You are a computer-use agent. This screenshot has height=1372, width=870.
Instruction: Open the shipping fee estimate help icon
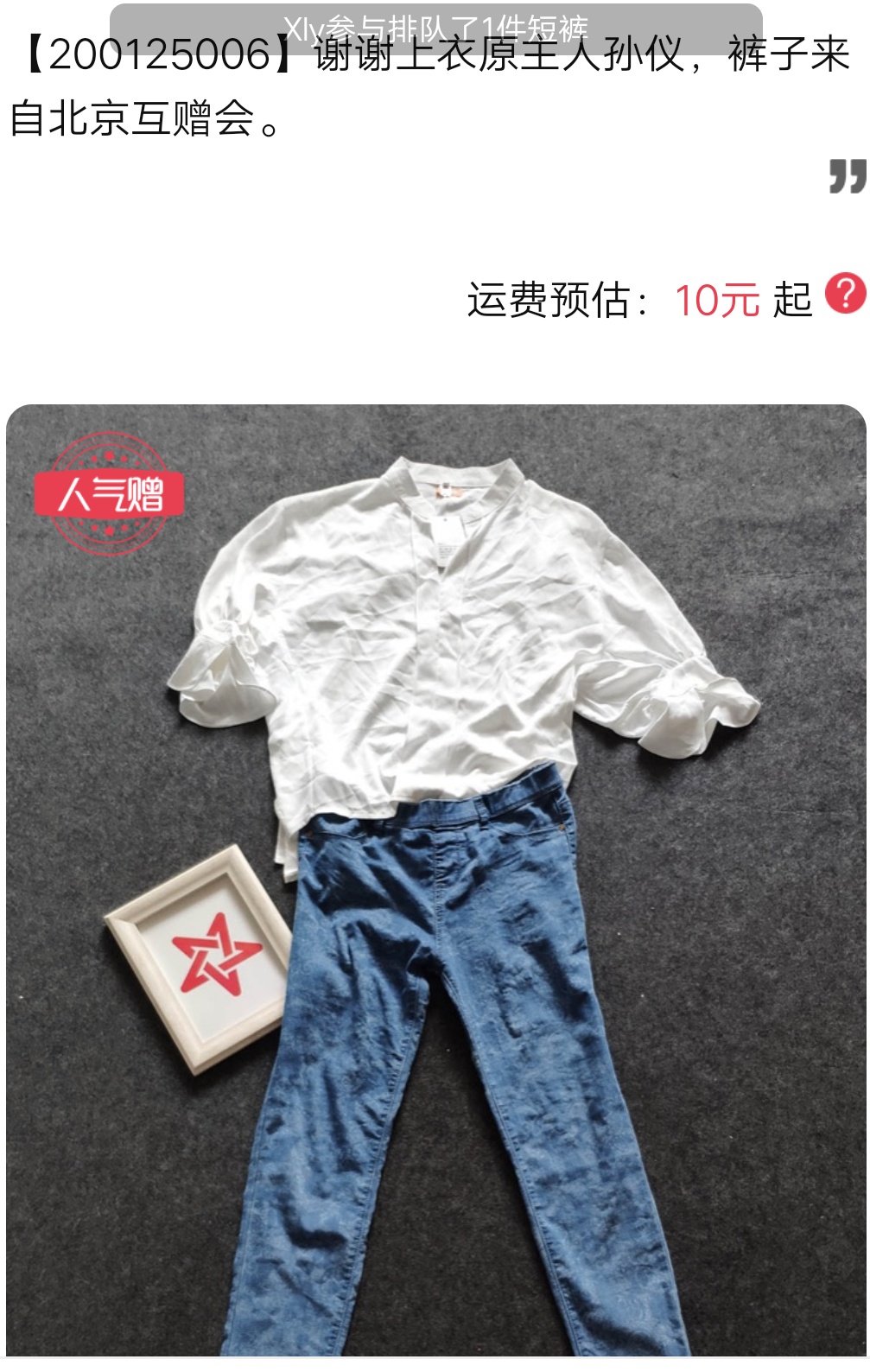(844, 295)
